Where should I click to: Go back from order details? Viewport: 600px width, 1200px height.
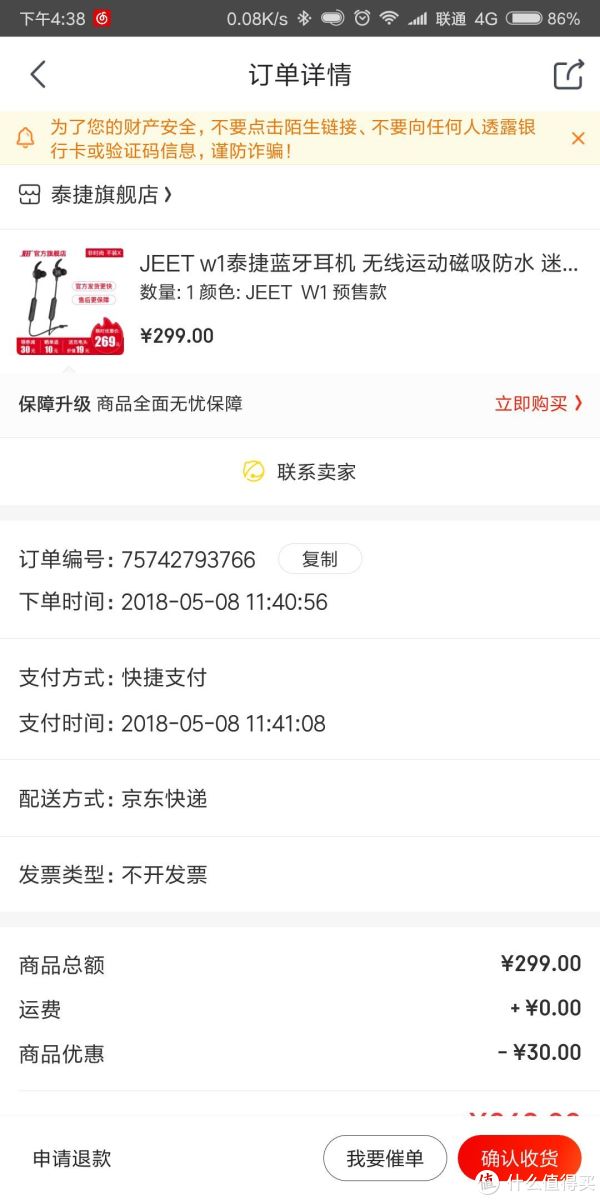pyautogui.click(x=38, y=74)
